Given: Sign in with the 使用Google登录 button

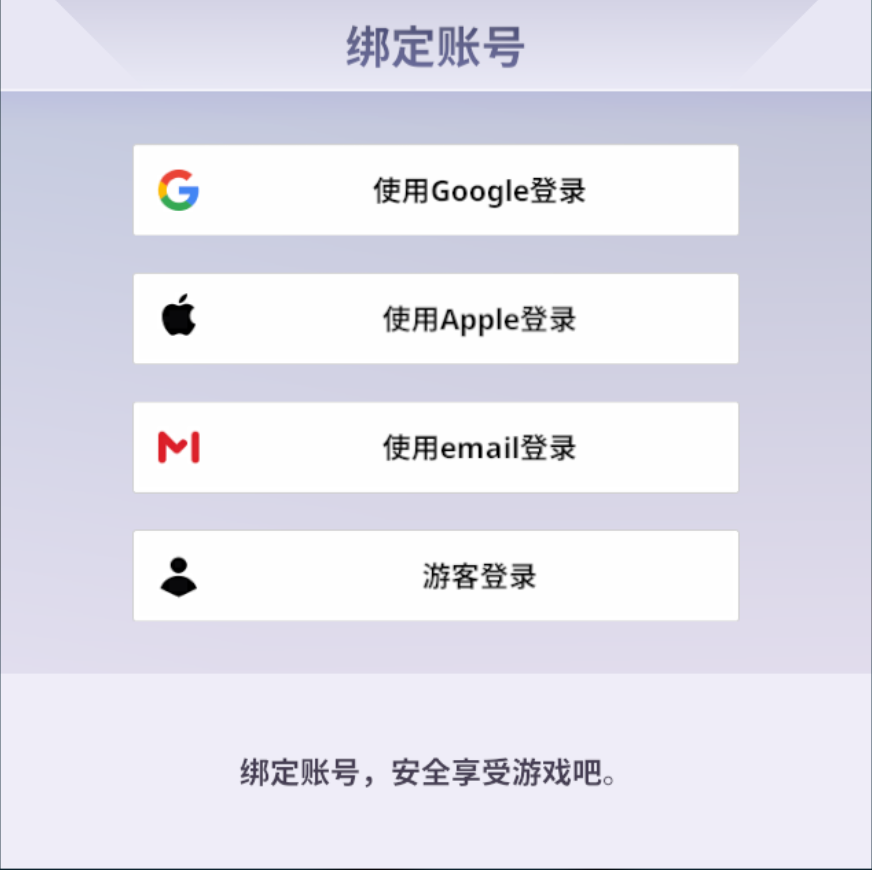Looking at the screenshot, I should click(436, 190).
